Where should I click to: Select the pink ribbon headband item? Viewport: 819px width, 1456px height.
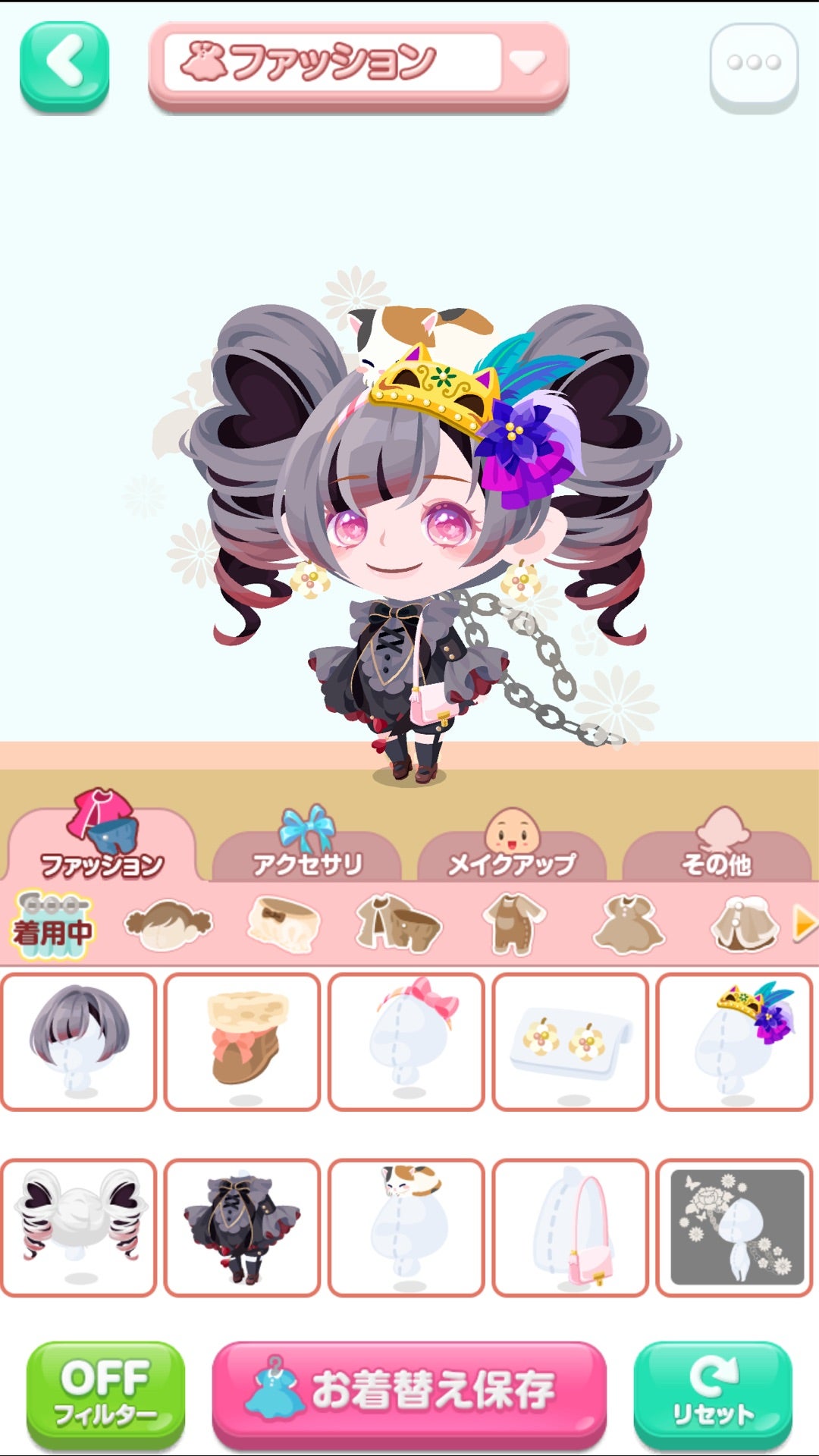coord(407,1041)
